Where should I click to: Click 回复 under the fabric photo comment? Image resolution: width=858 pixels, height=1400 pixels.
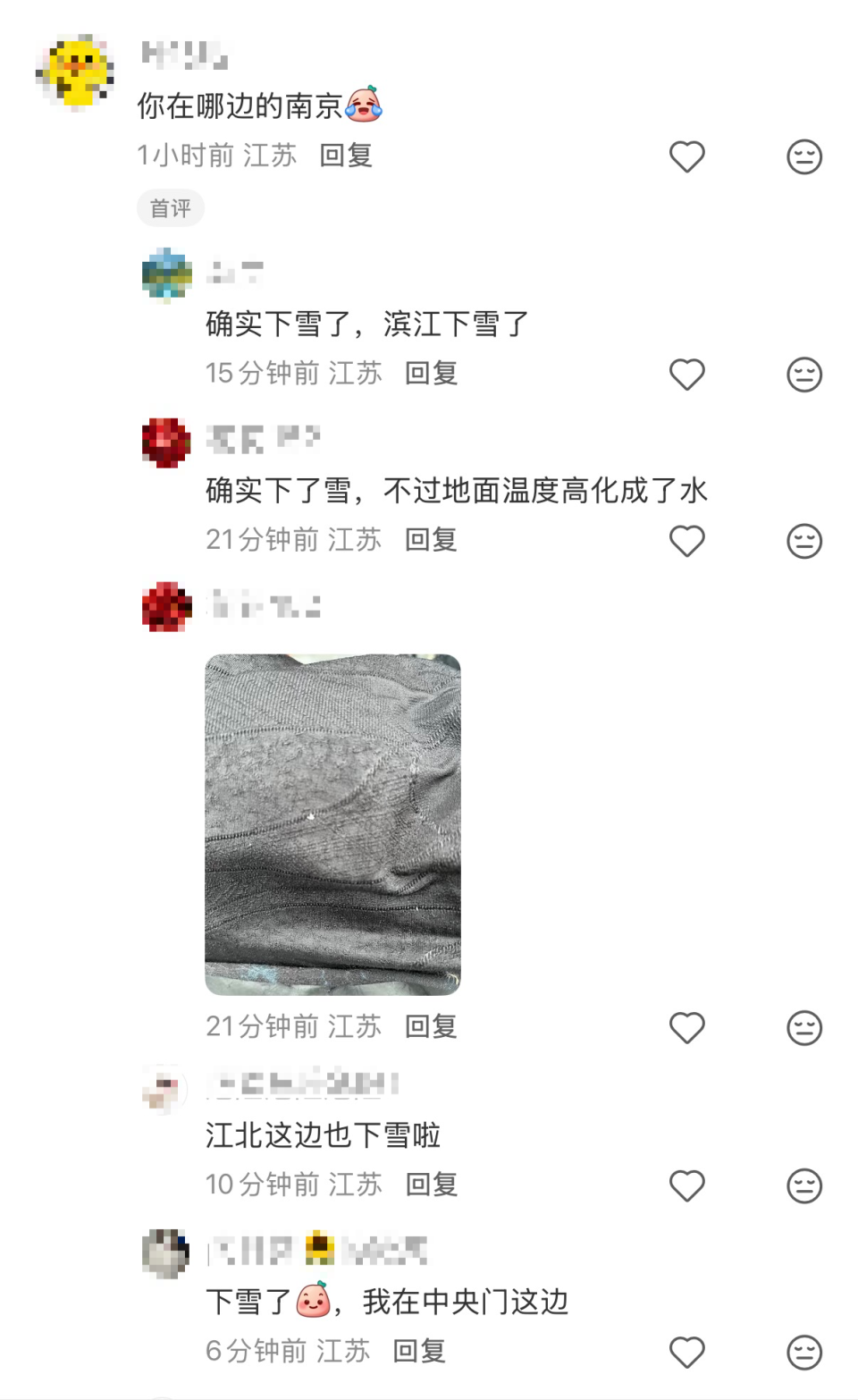point(430,1027)
